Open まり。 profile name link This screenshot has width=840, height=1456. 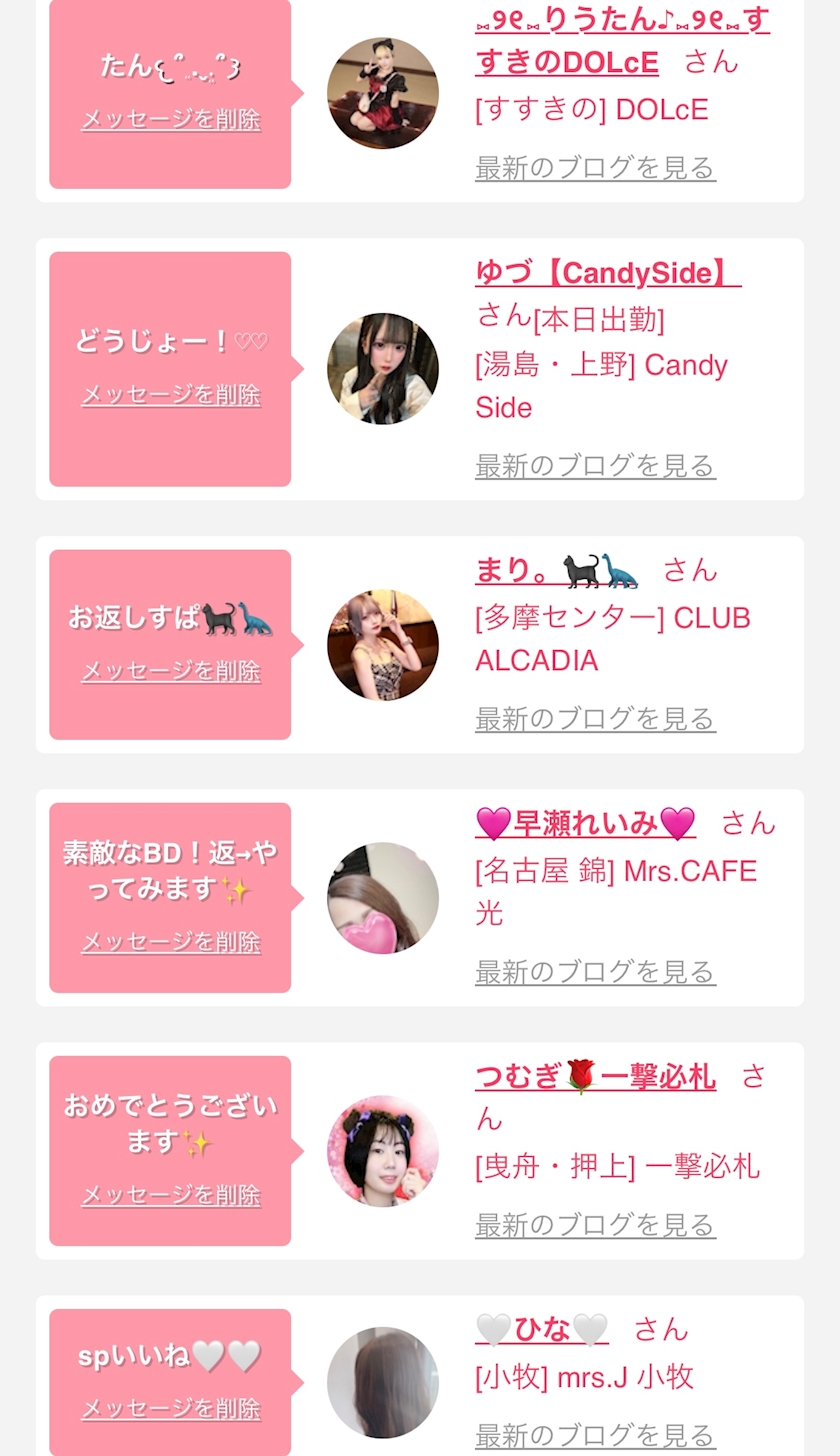coord(556,570)
